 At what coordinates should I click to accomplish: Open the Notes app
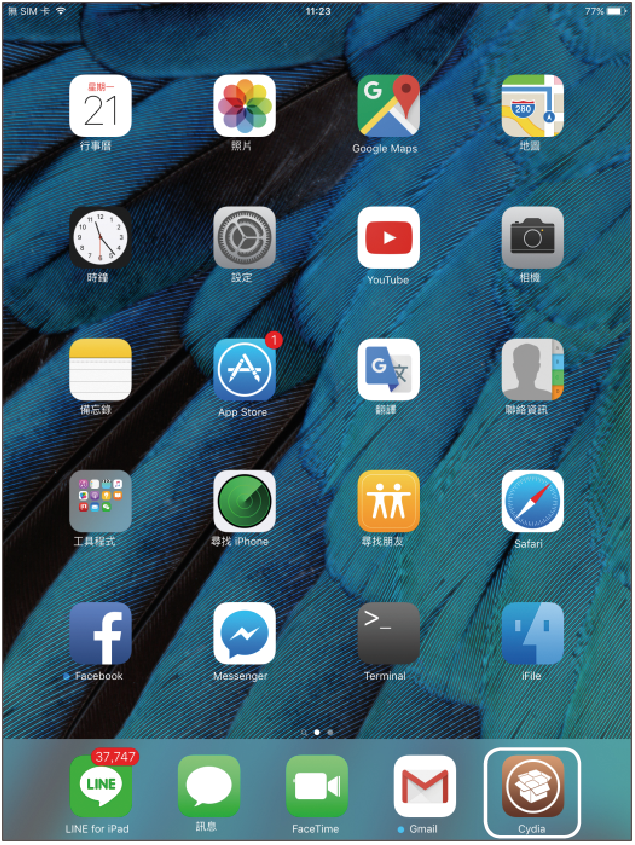pos(100,370)
